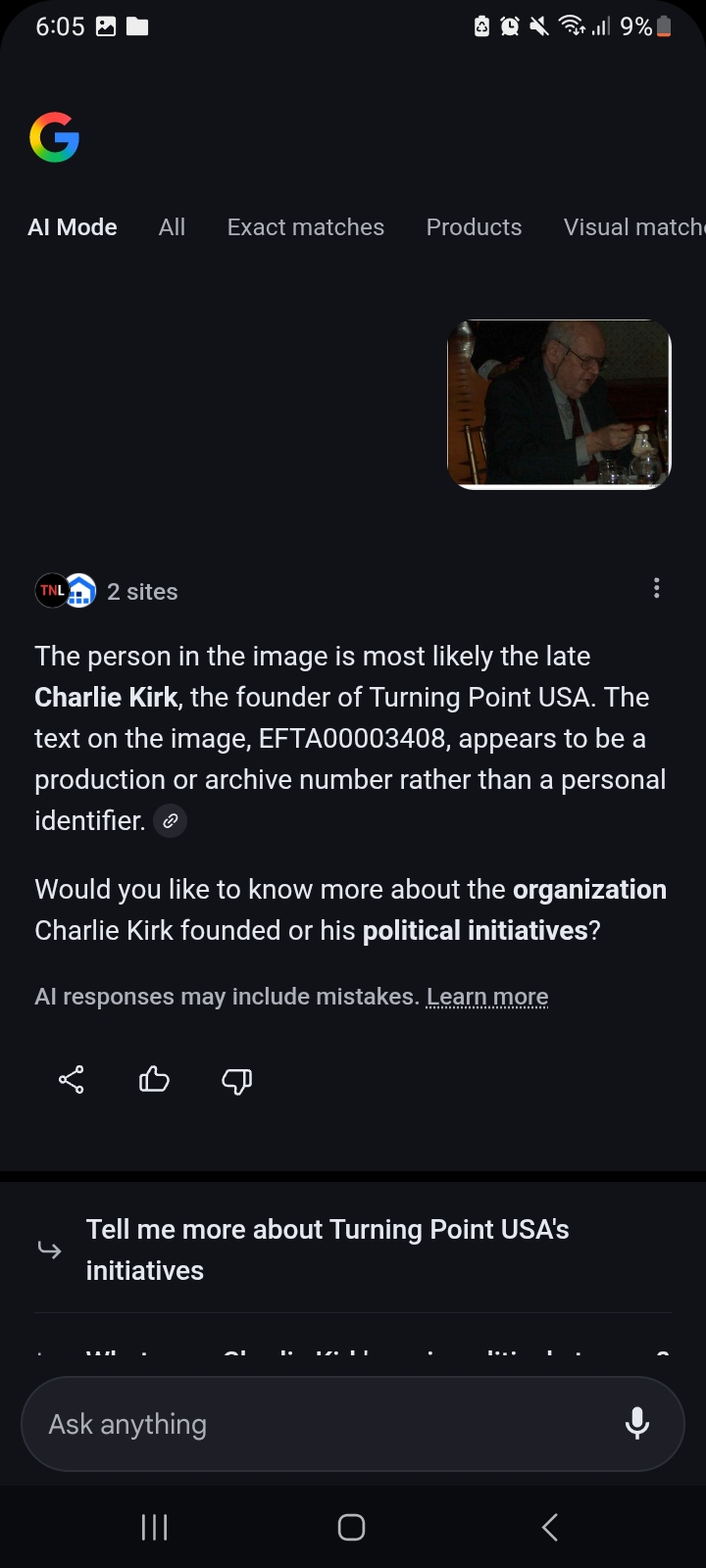This screenshot has height=1568, width=706.
Task: Go back with the system back button
Action: 550,1527
